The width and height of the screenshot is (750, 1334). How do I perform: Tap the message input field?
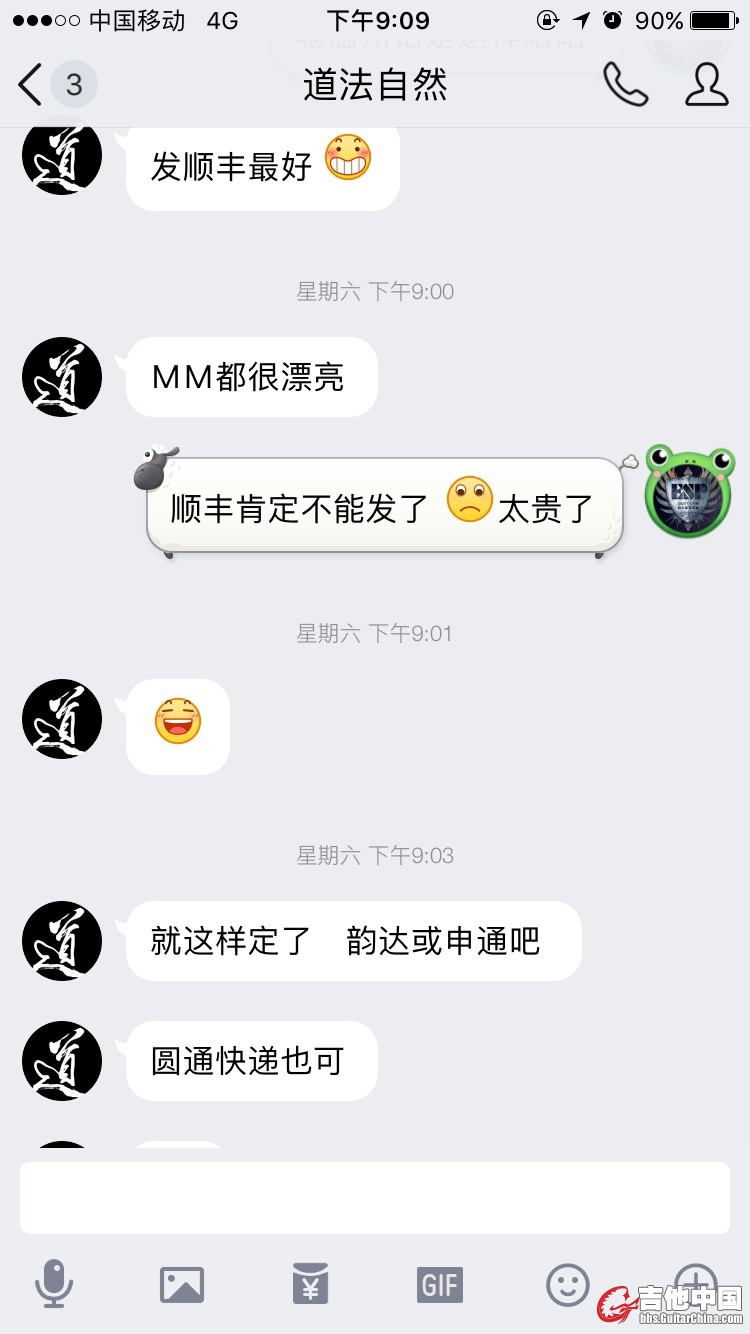point(375,1197)
